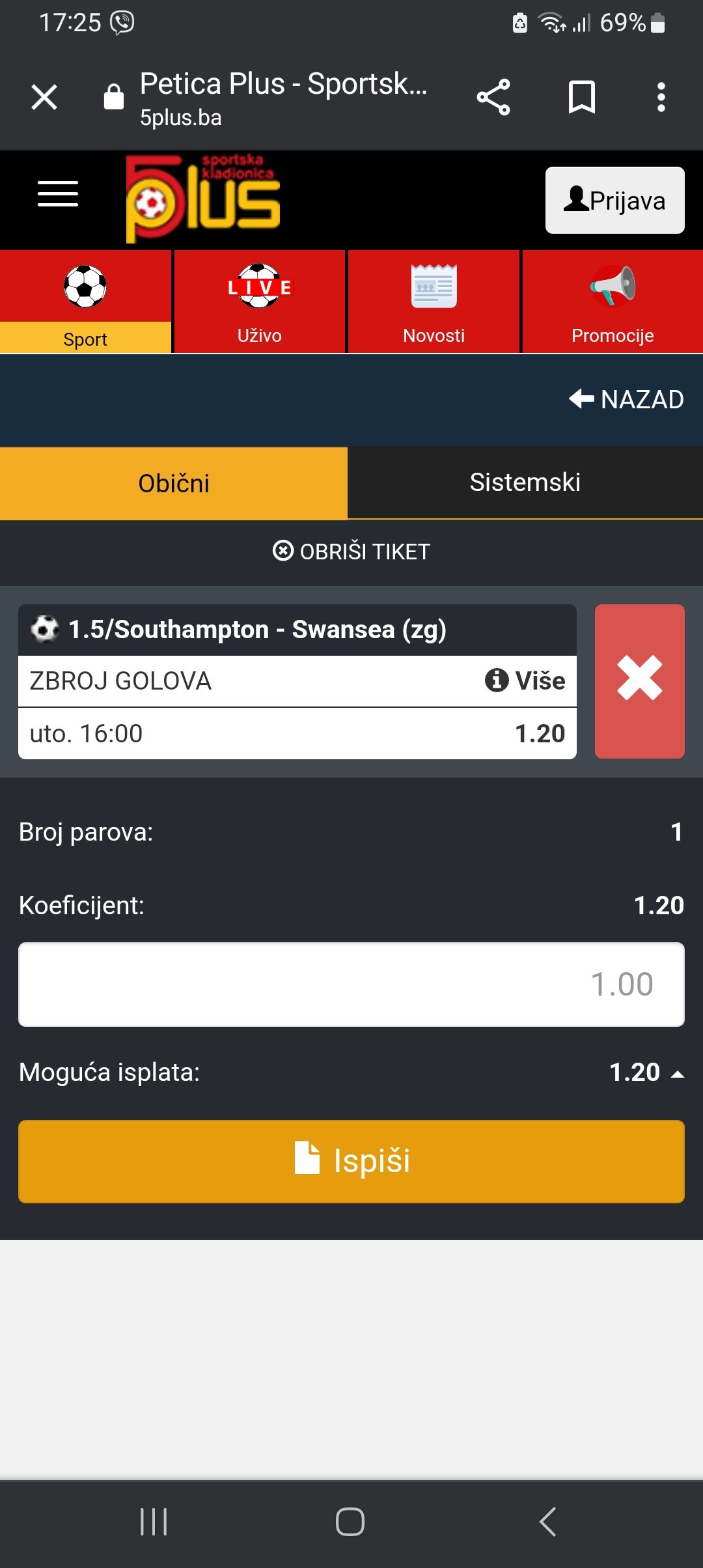Open the browser overflow menu
The height and width of the screenshot is (1568, 703).
pyautogui.click(x=661, y=98)
